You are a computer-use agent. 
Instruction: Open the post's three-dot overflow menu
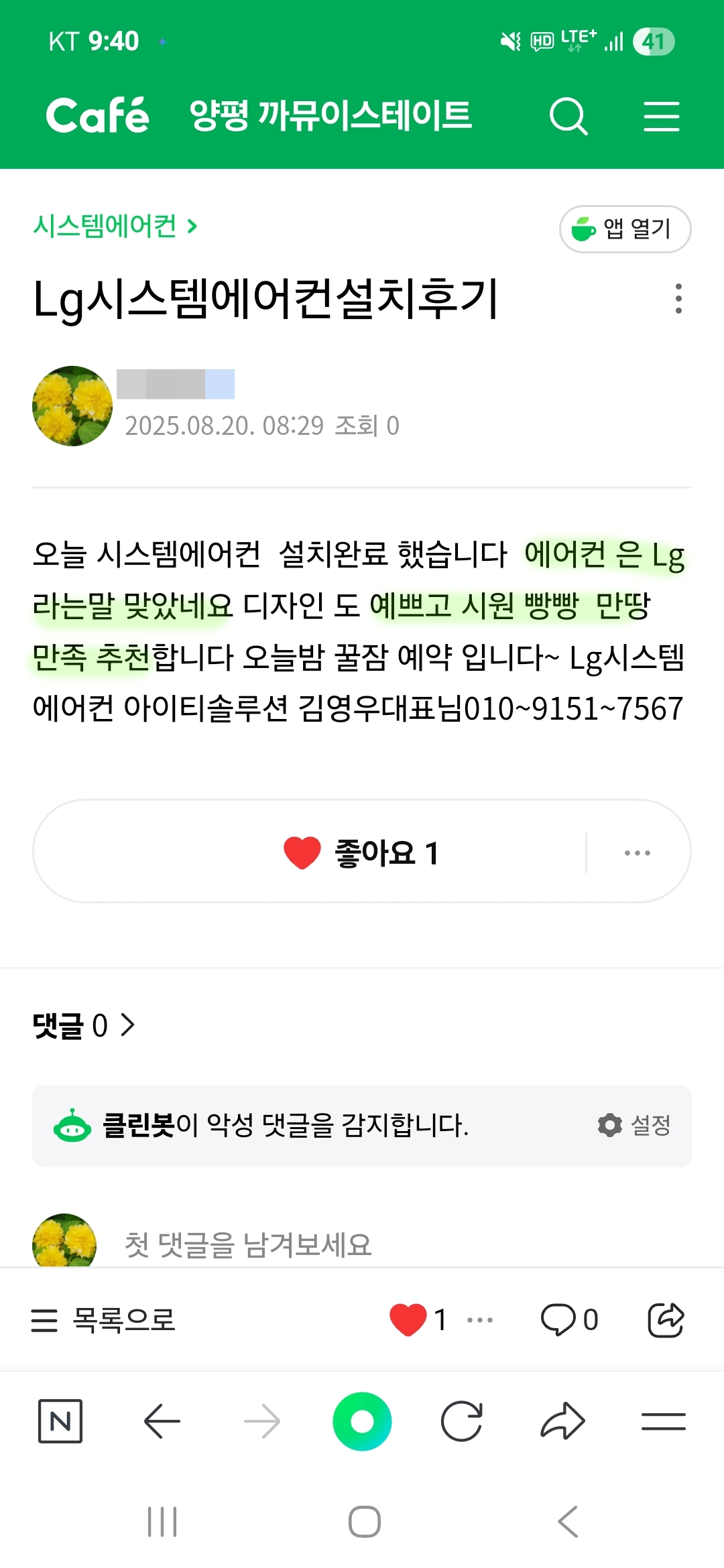[678, 298]
